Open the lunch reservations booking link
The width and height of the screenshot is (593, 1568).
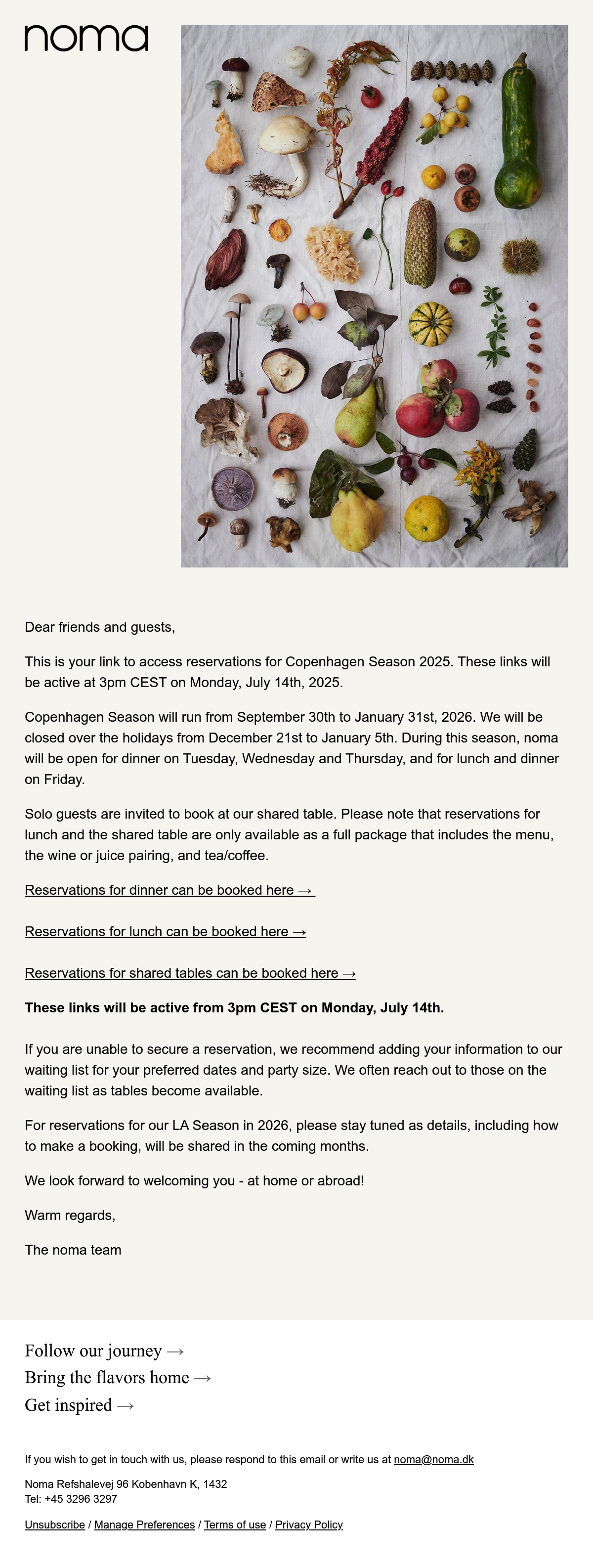tap(166, 931)
